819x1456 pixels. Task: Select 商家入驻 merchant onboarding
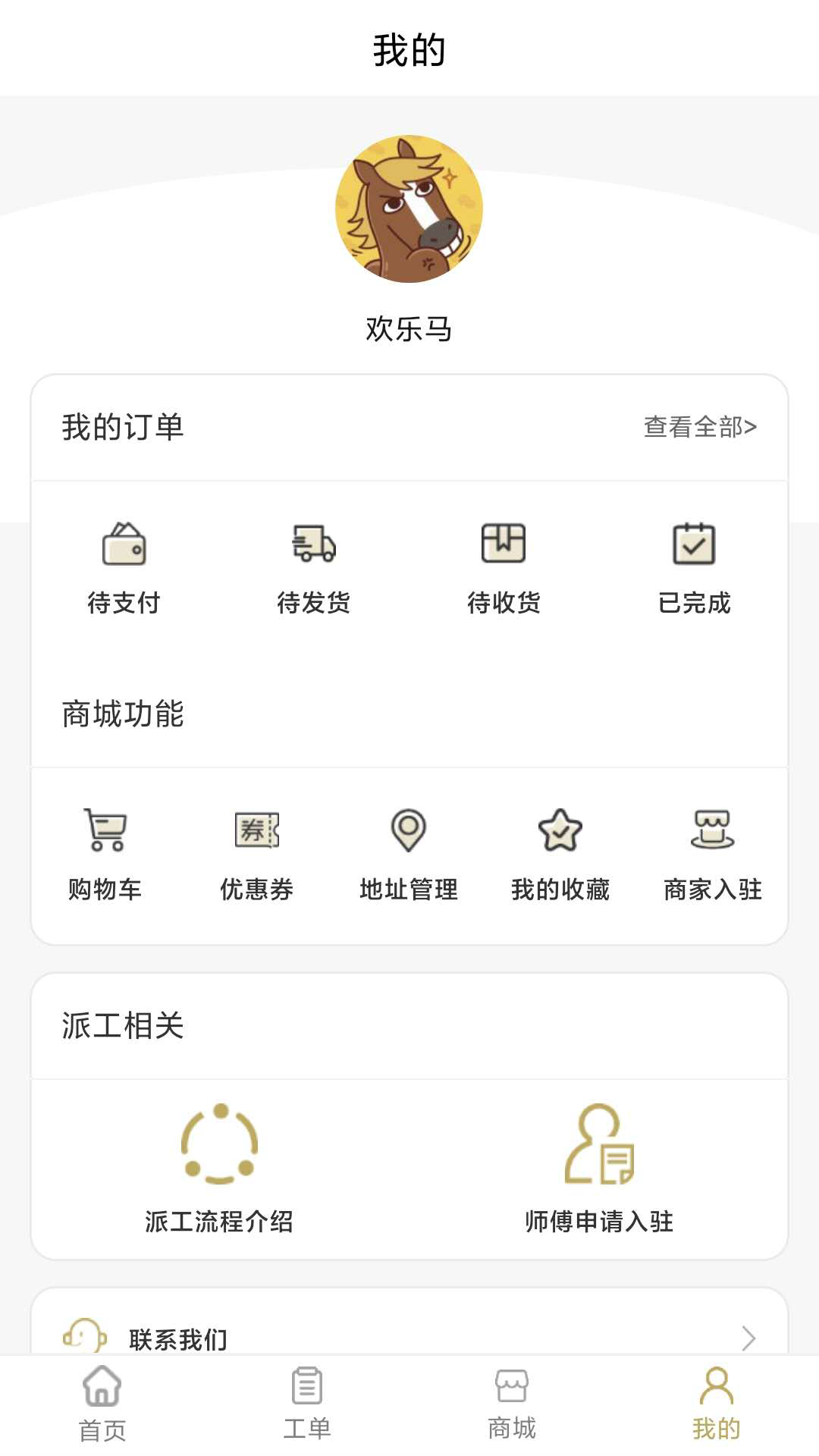tap(712, 854)
